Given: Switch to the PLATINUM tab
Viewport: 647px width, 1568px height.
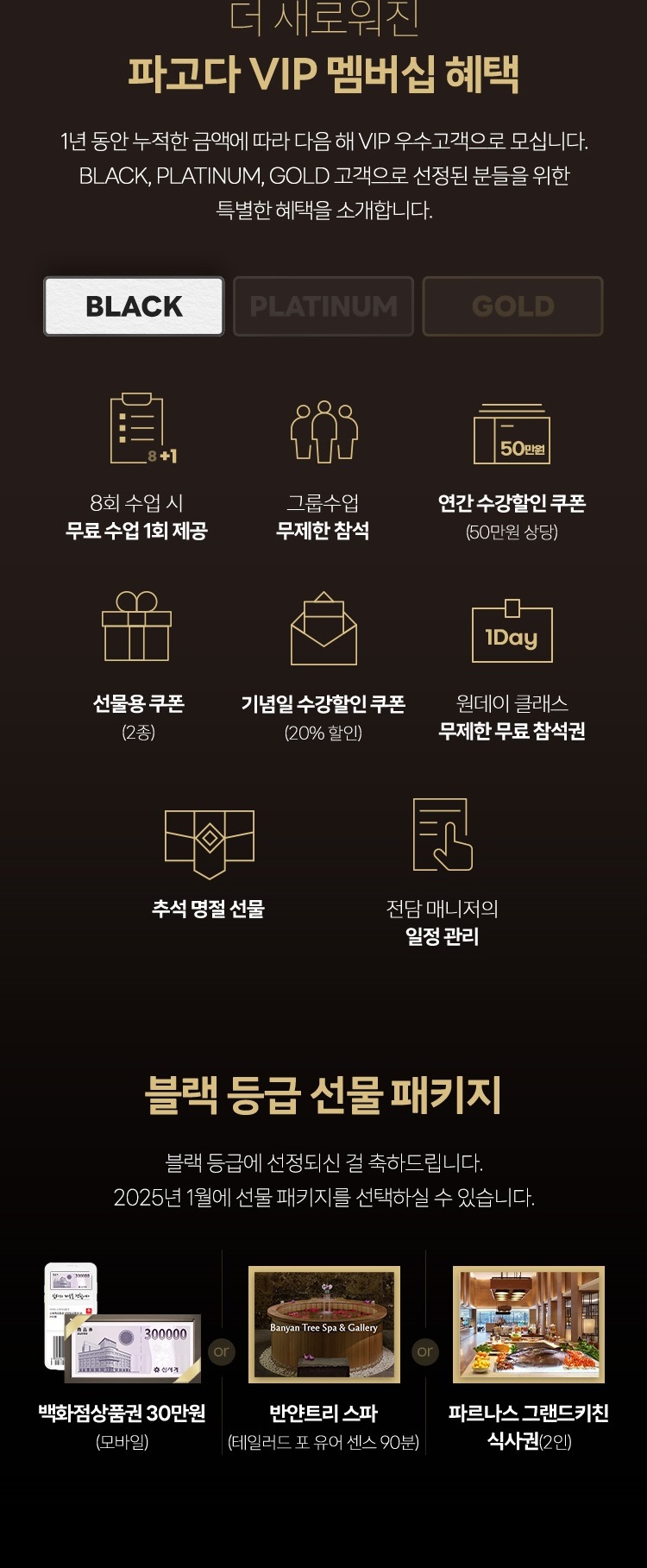Looking at the screenshot, I should [323, 306].
